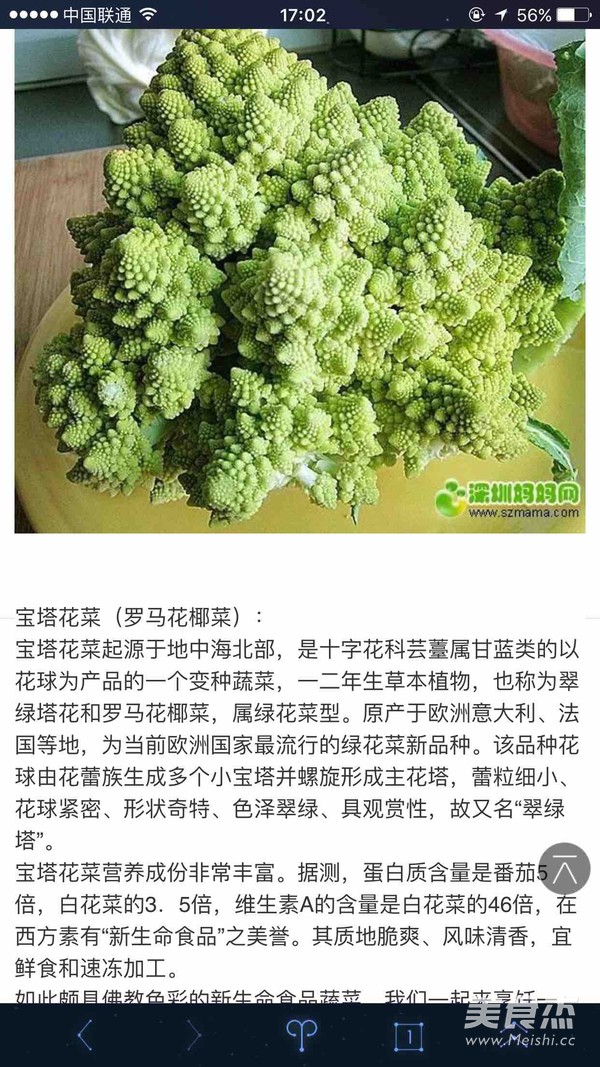The width and height of the screenshot is (600, 1067).
Task: Tap the floating scroll-to-top button
Action: tap(564, 868)
